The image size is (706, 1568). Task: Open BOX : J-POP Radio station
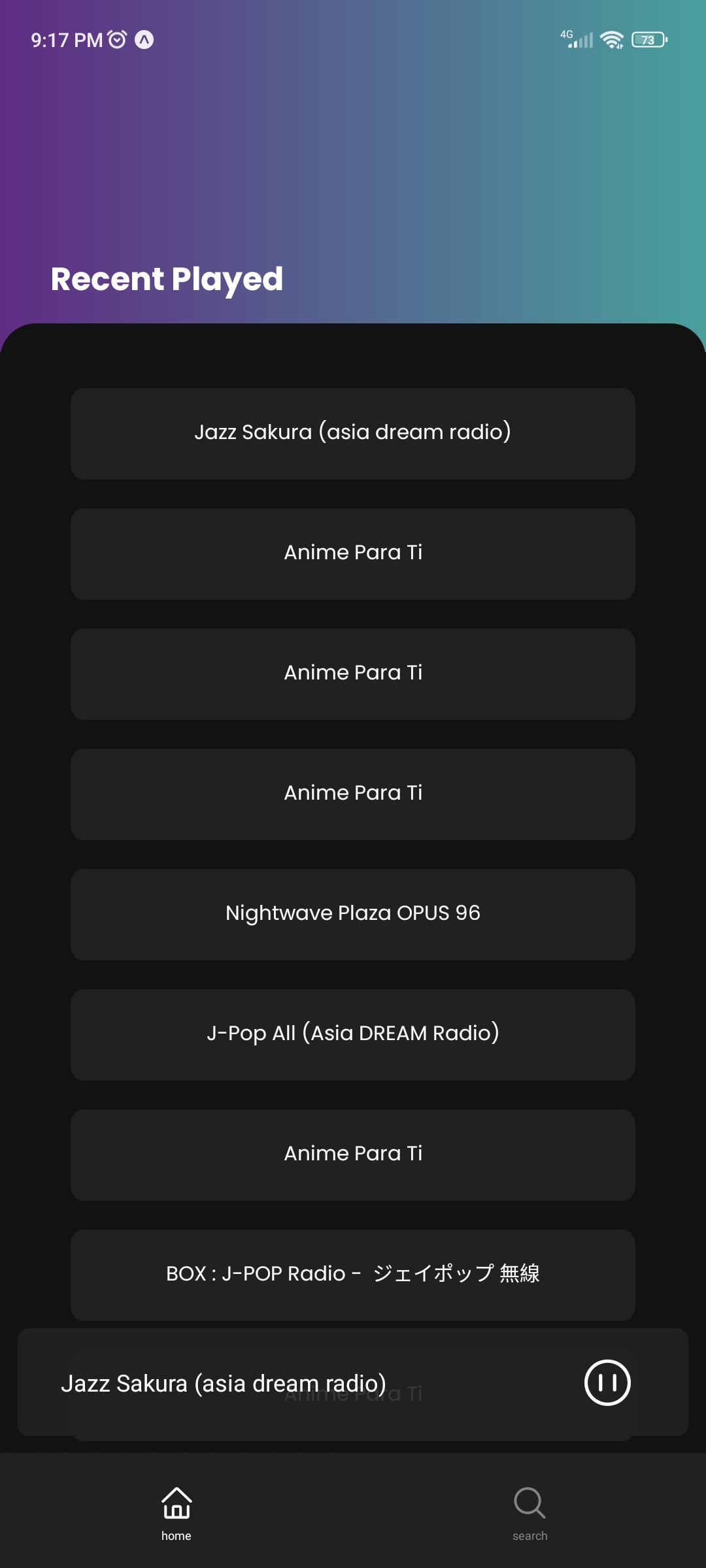coord(353,1275)
